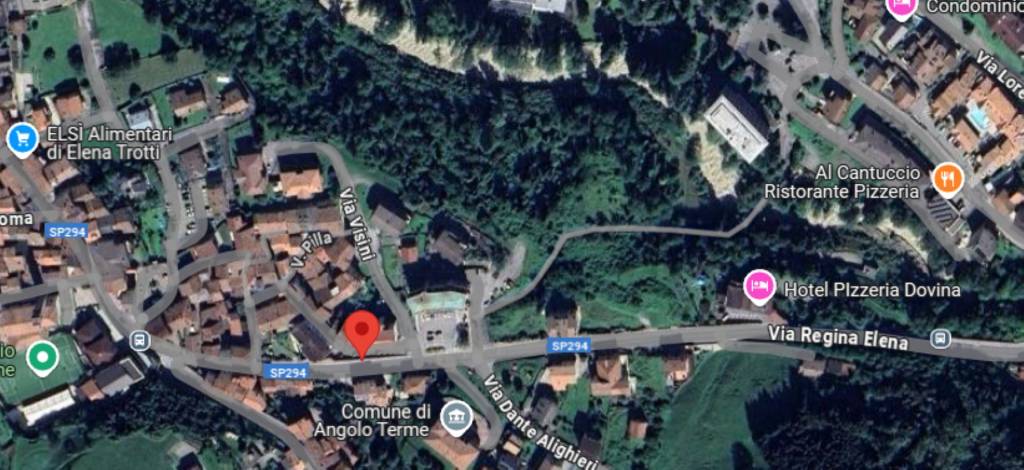Select the bus stop near the SP294 junction
The image size is (1024, 470).
click(x=140, y=339)
